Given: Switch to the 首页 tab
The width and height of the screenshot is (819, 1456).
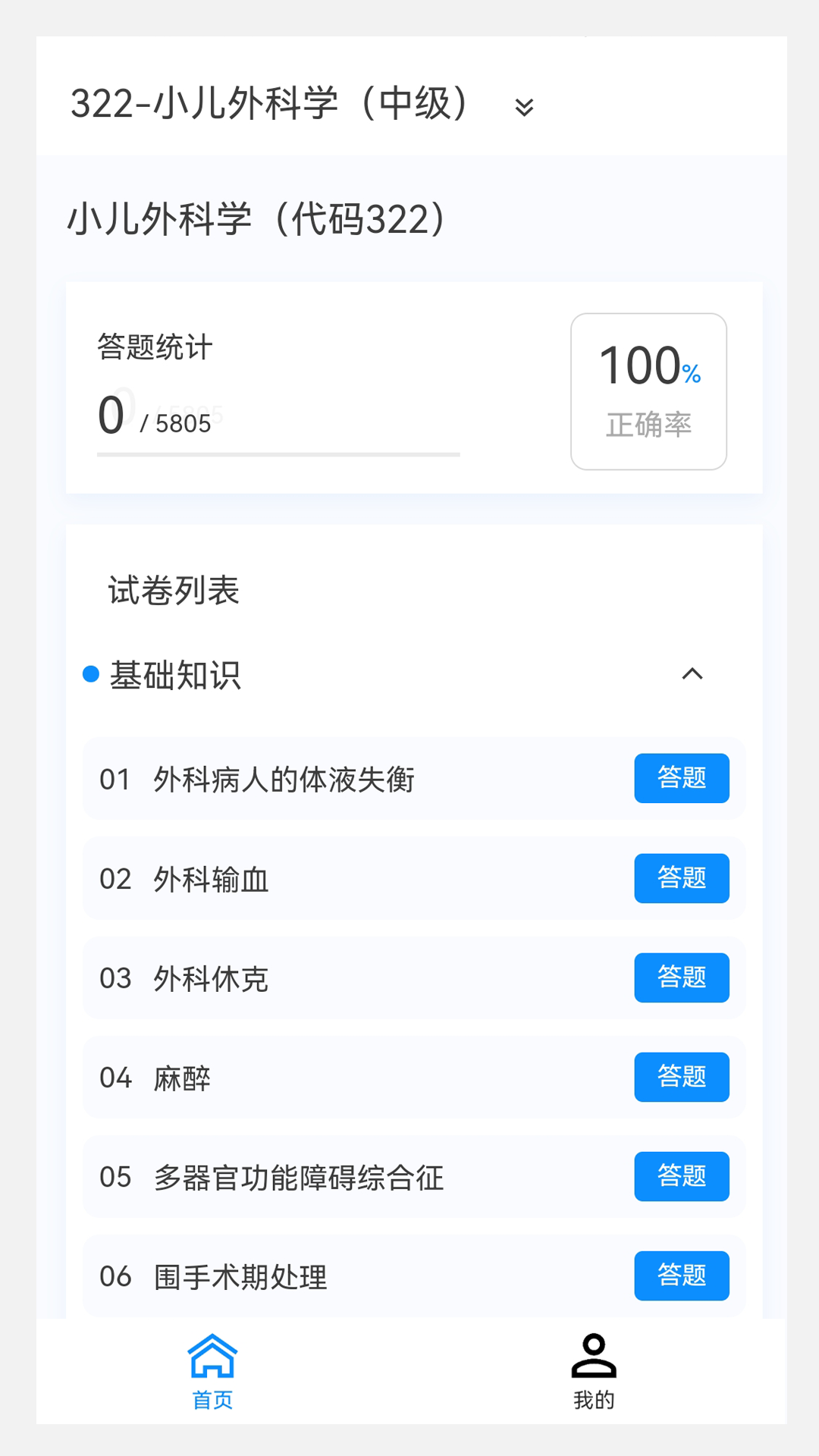Looking at the screenshot, I should point(213,1399).
